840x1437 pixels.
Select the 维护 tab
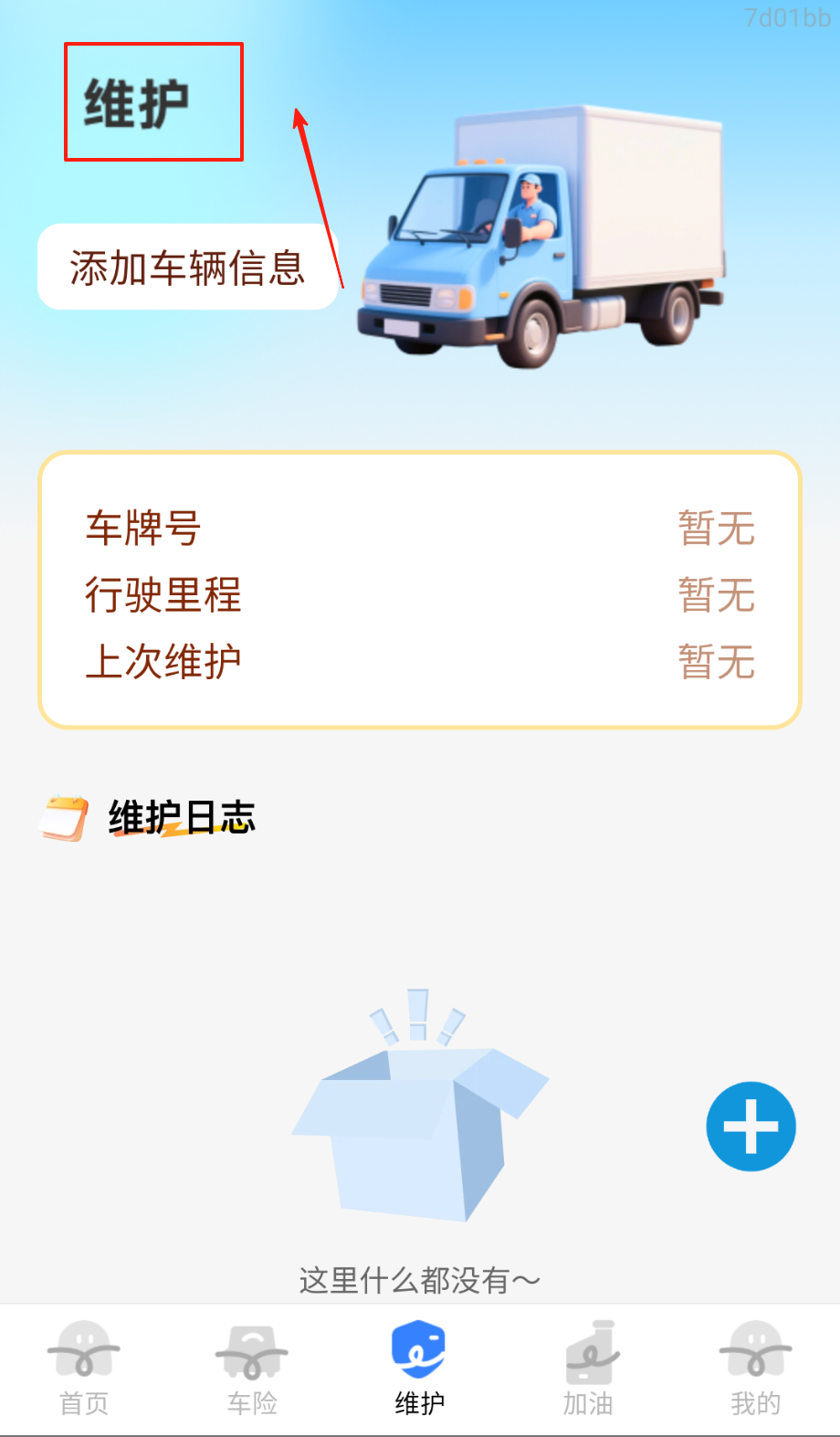point(419,1369)
